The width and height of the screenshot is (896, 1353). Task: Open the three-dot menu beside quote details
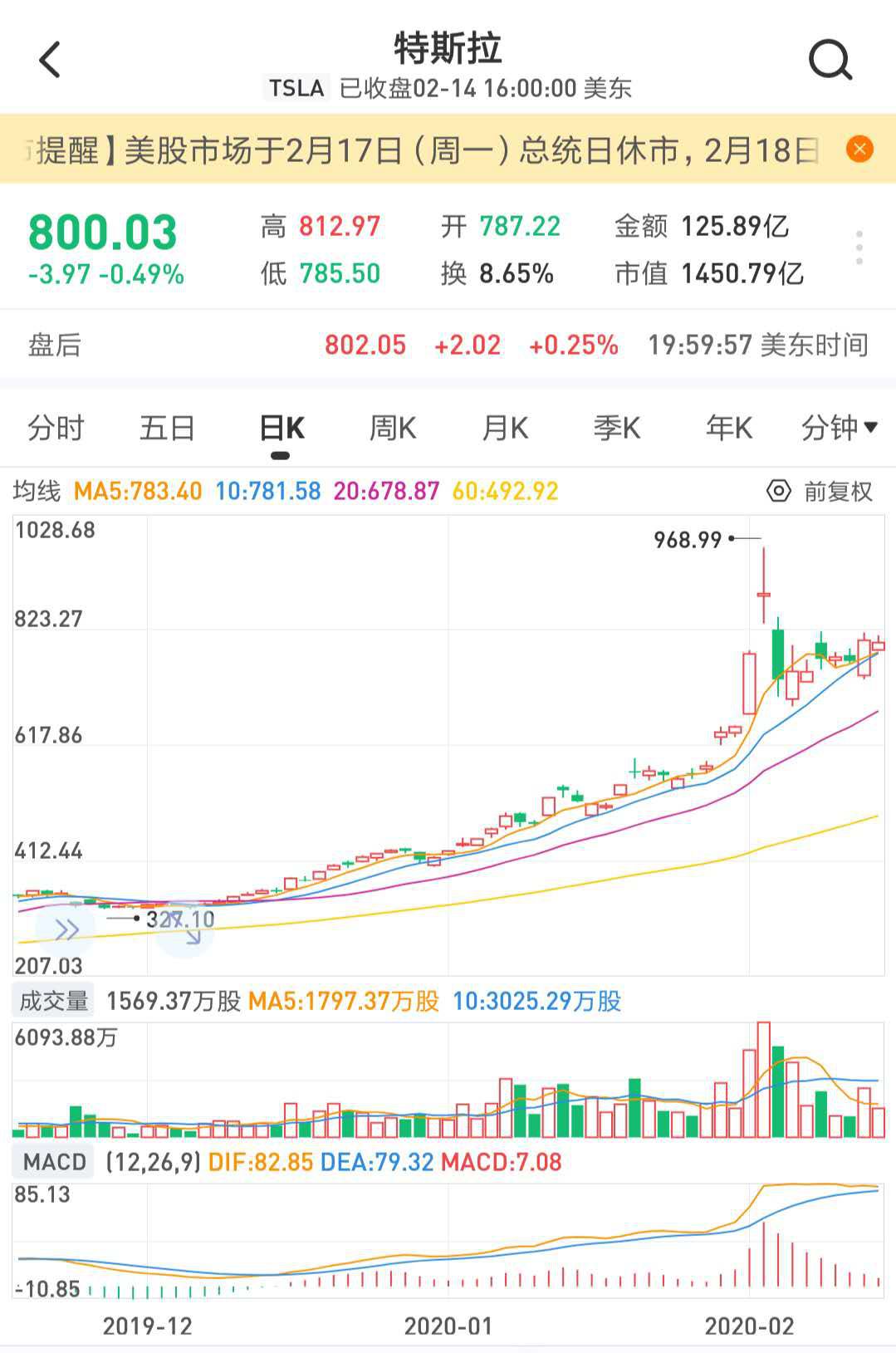(x=859, y=248)
